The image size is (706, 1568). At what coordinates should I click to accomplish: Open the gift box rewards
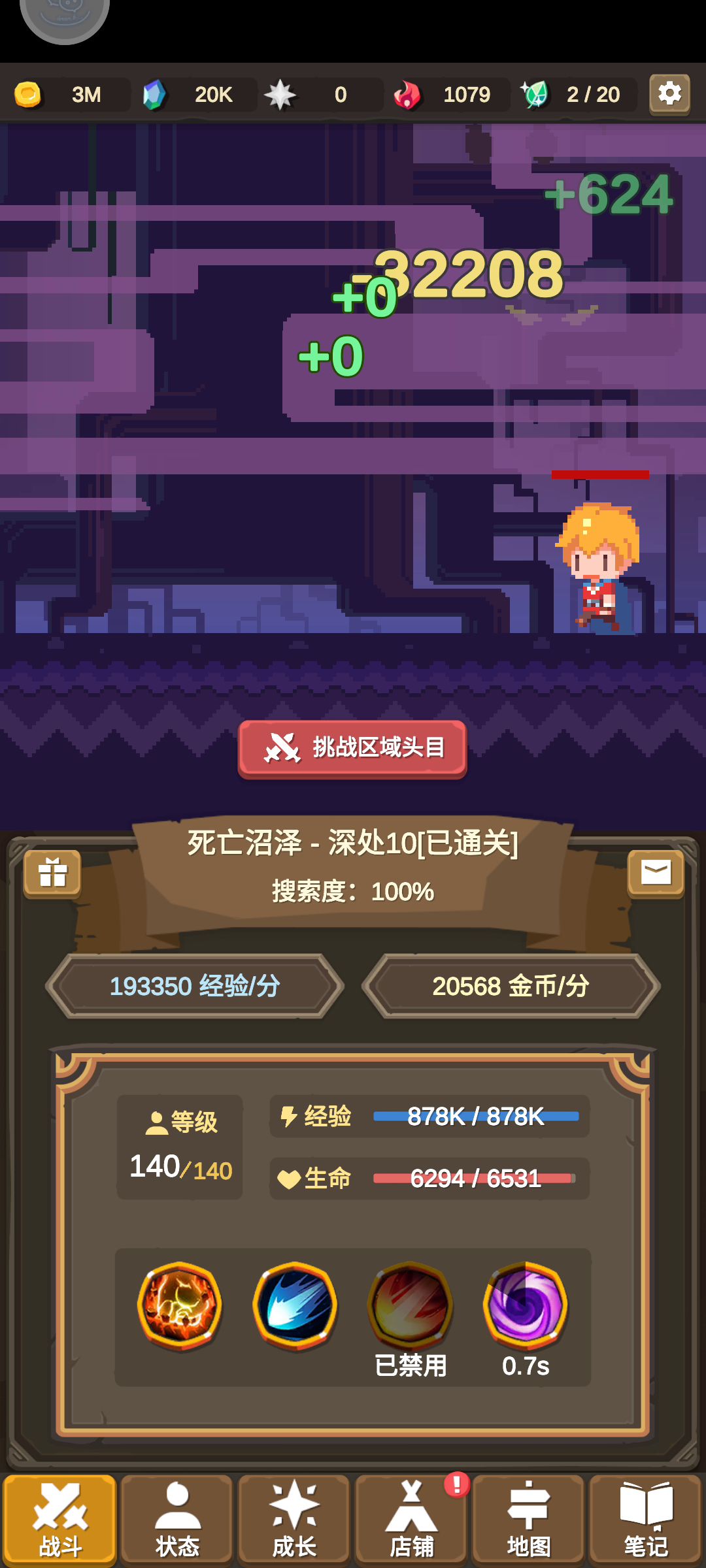tap(52, 873)
